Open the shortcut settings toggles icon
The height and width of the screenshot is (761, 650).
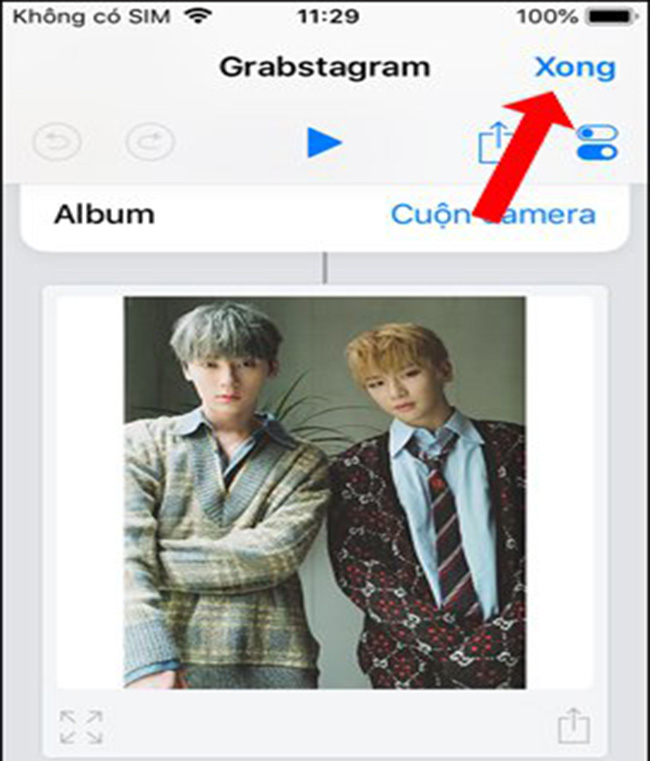pos(597,143)
